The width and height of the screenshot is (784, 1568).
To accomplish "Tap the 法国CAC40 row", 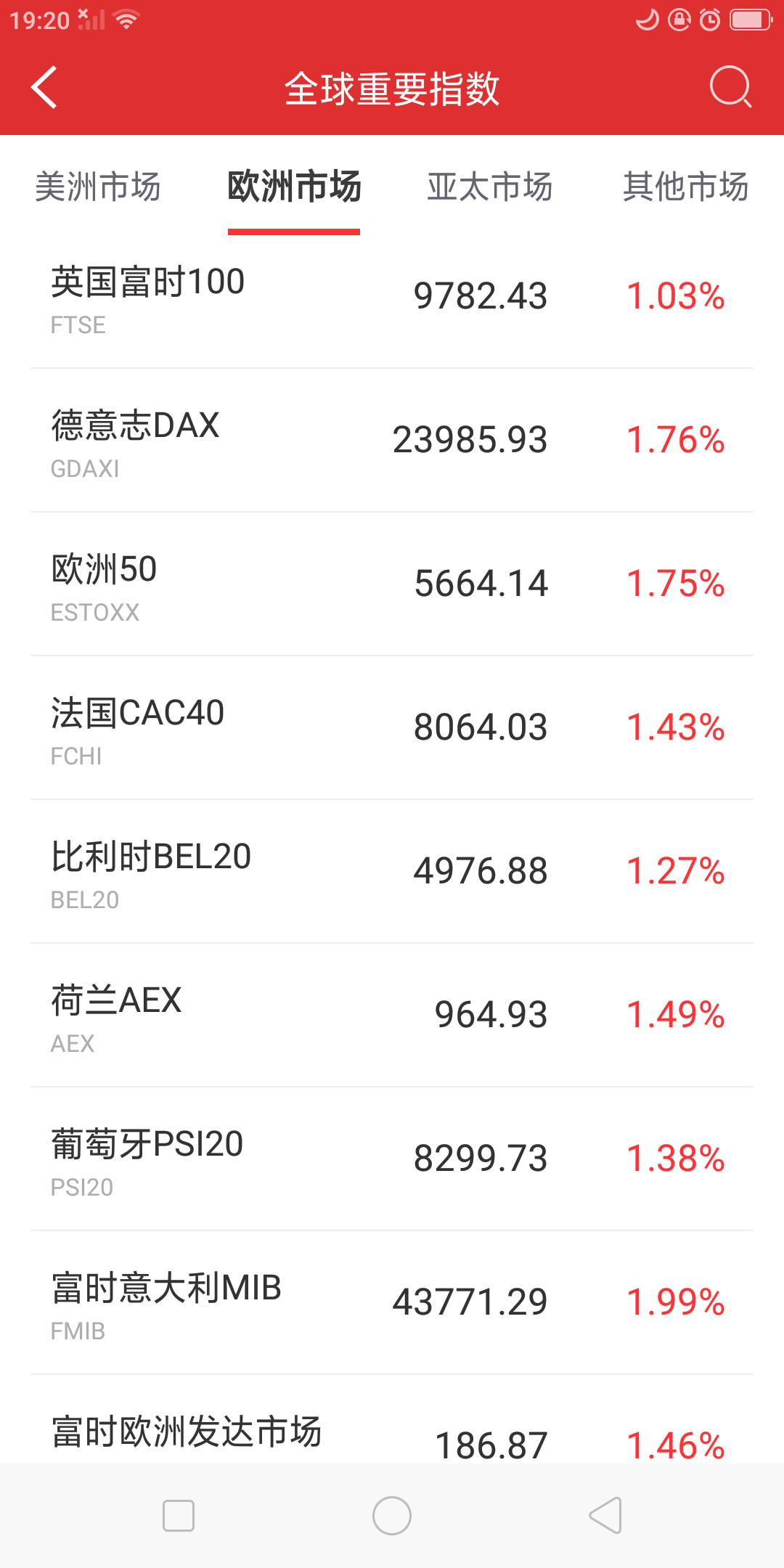I will tap(392, 728).
